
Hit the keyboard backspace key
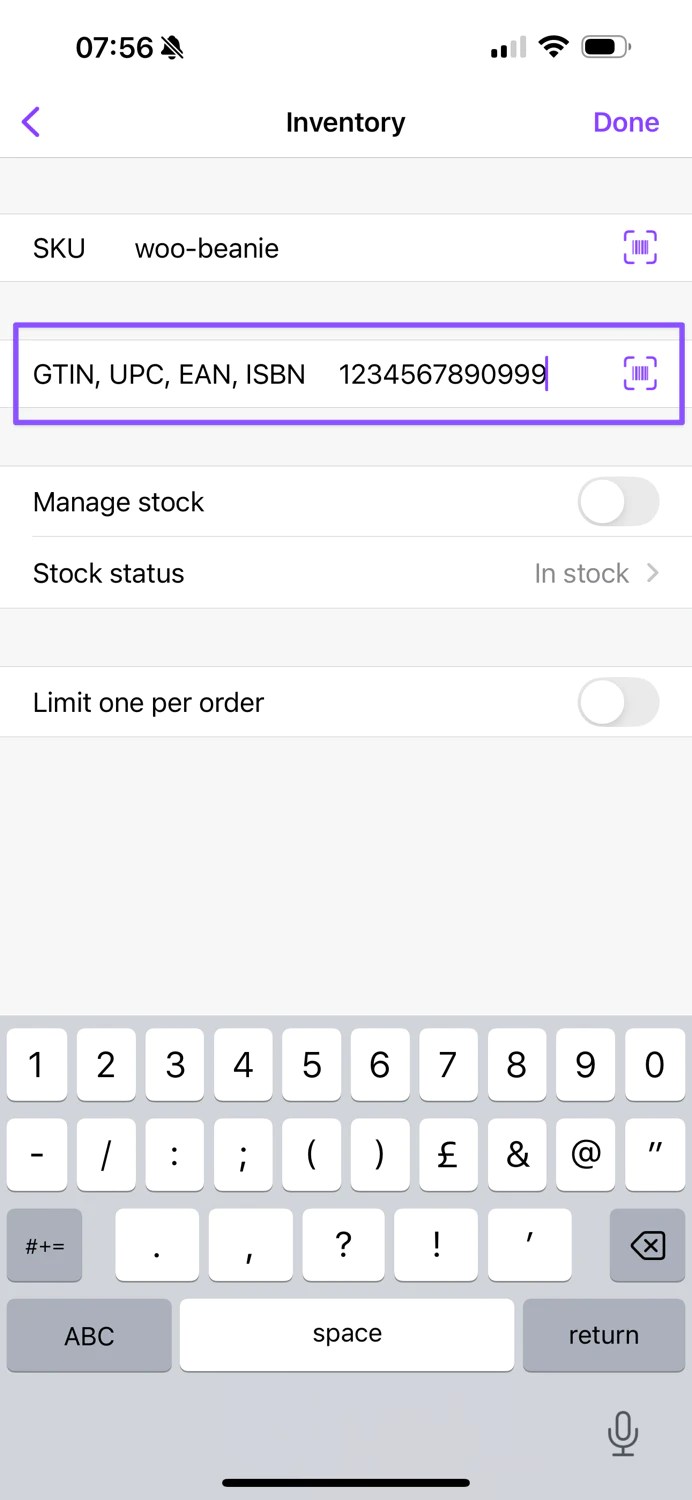647,1245
